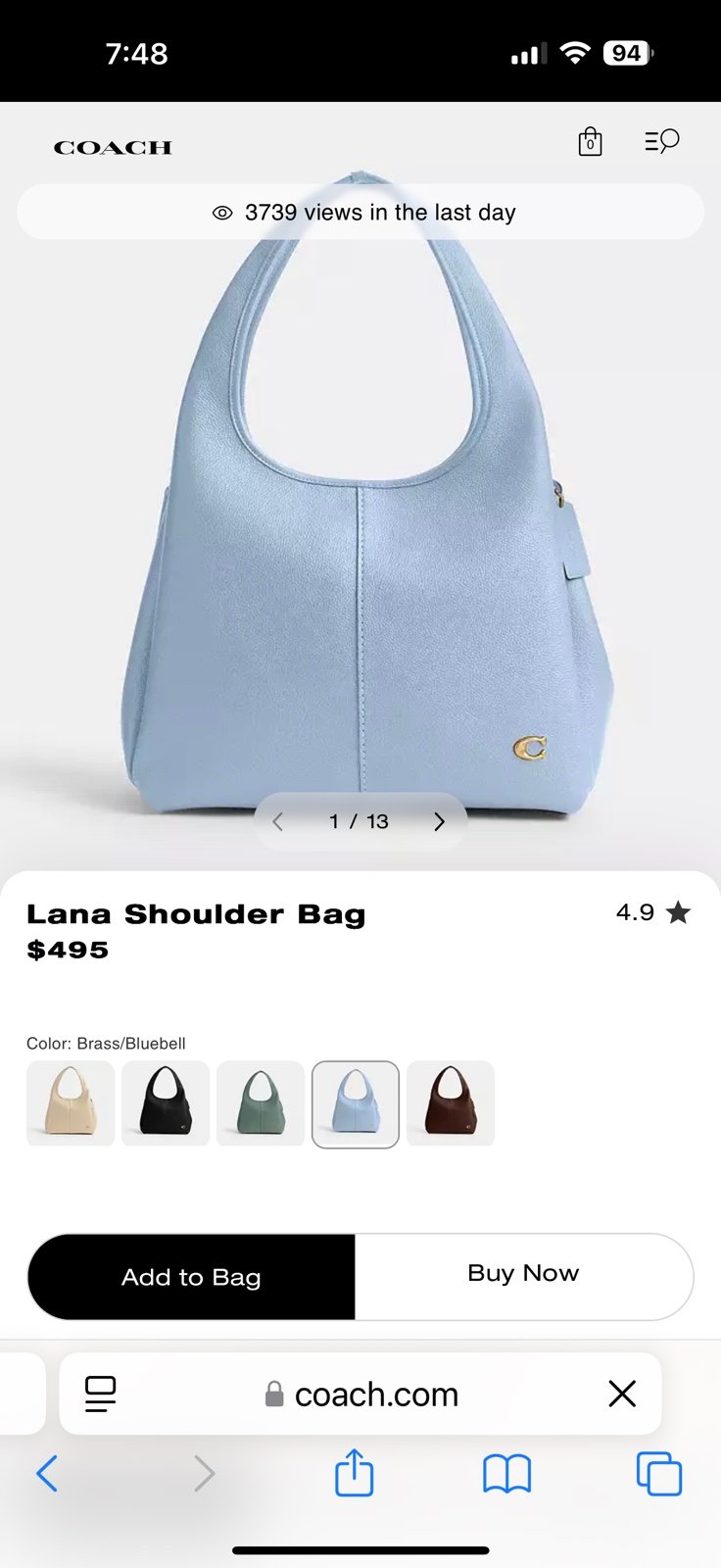This screenshot has width=721, height=1568.
Task: Select the Bluebell color swatch
Action: 356,1103
